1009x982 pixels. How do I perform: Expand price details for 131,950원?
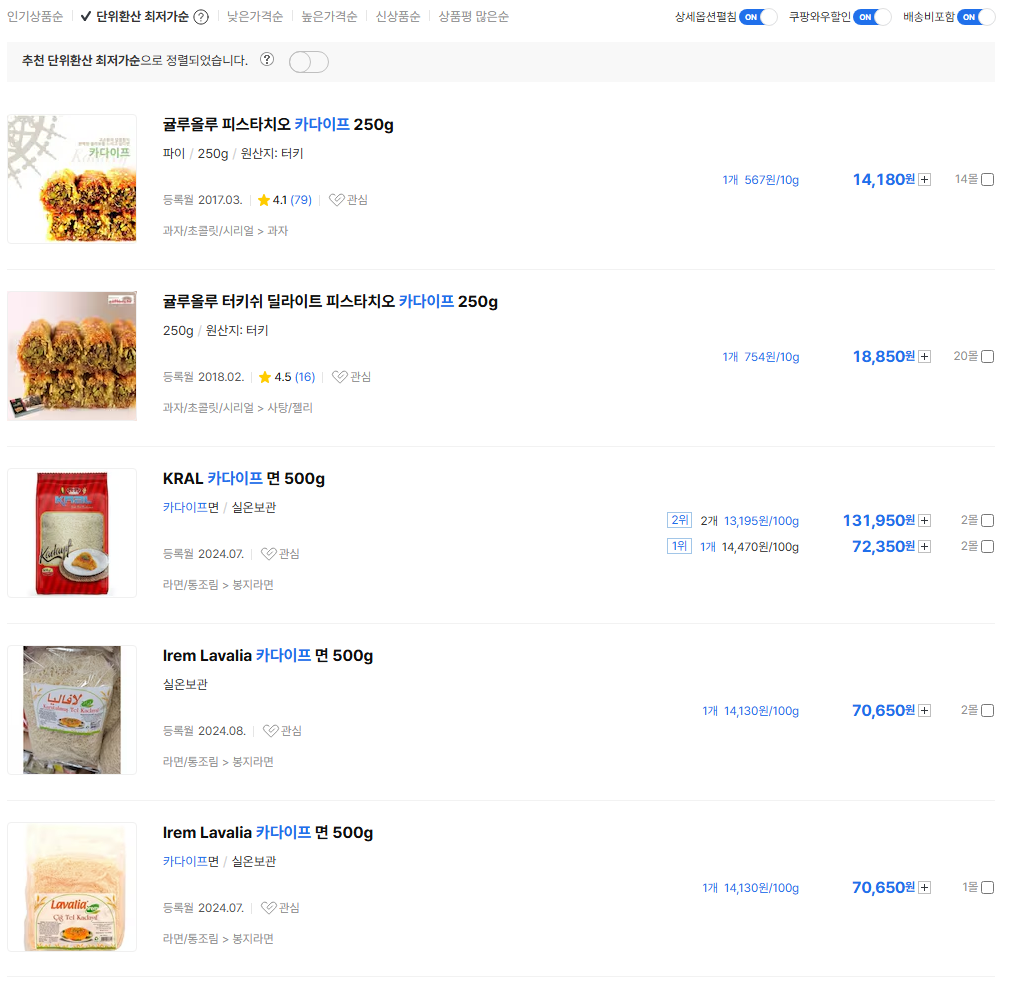[925, 521]
